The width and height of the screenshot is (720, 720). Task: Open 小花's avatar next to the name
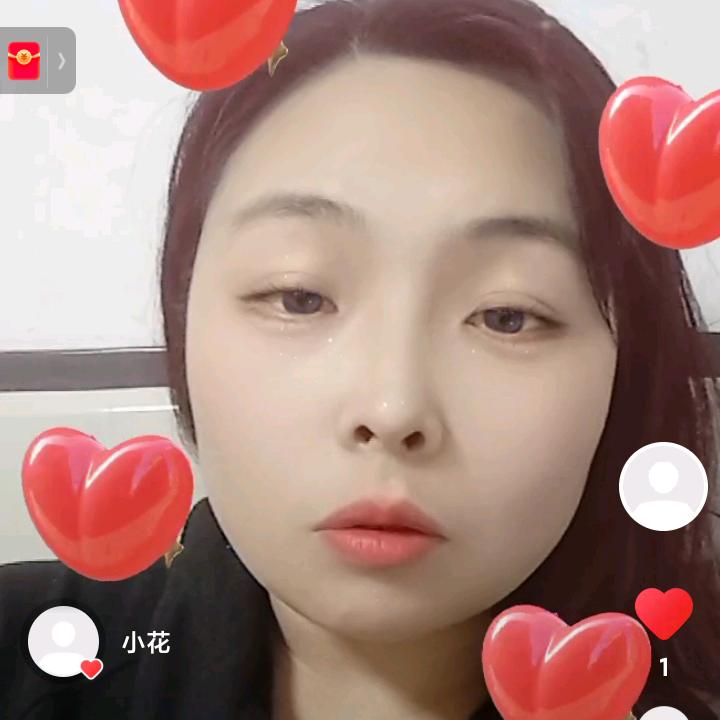tap(63, 641)
